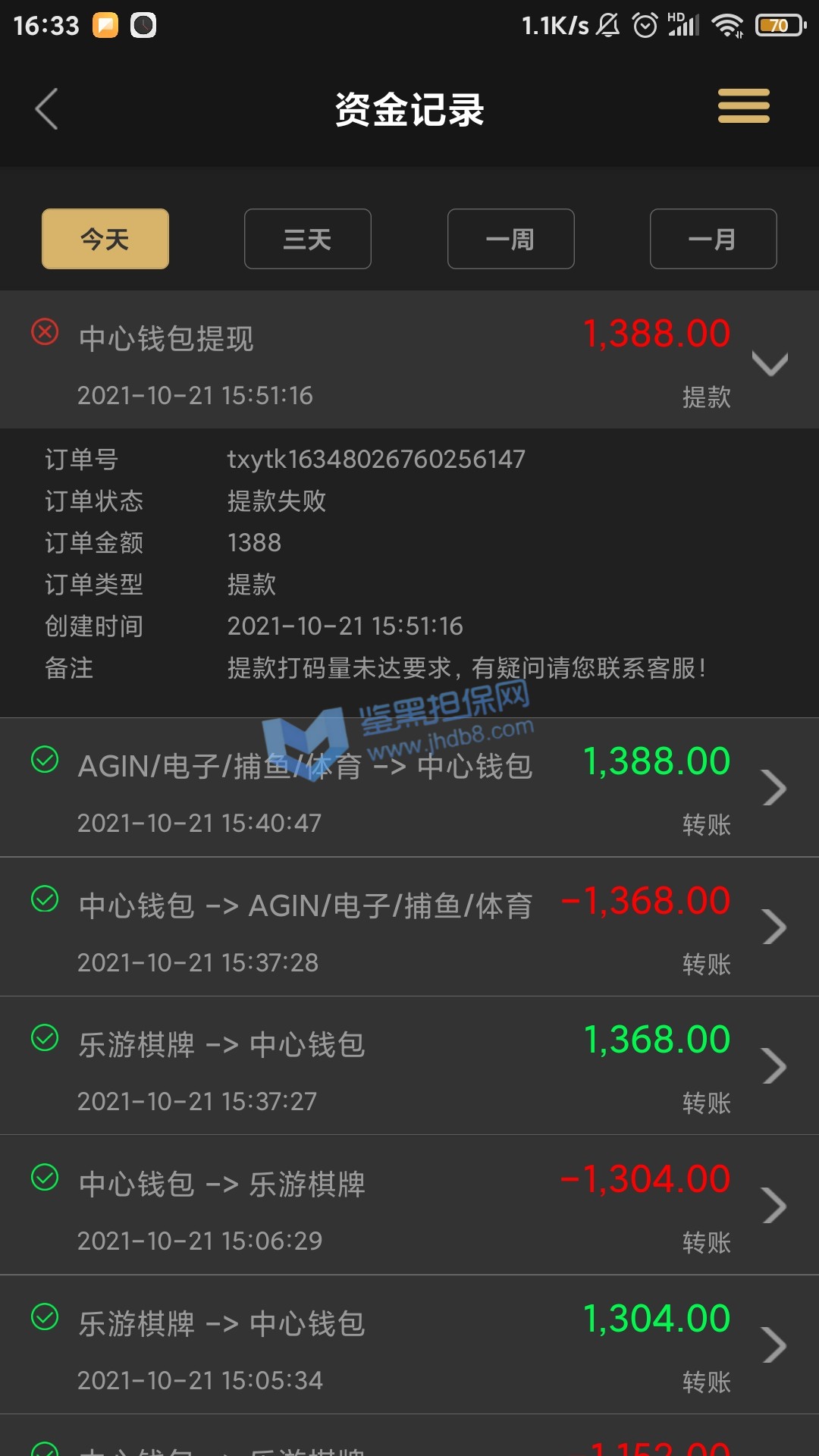Expand the 乐游棋牌 -> 中心钱包 1,304.00 record
This screenshot has width=819, height=1456.
click(773, 1345)
